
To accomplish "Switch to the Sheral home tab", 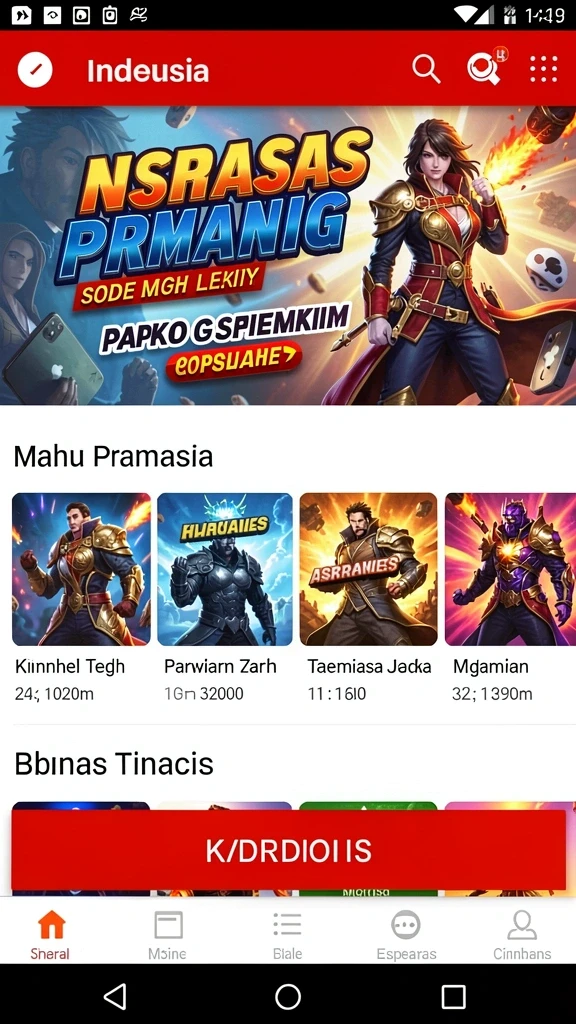I will [x=50, y=935].
